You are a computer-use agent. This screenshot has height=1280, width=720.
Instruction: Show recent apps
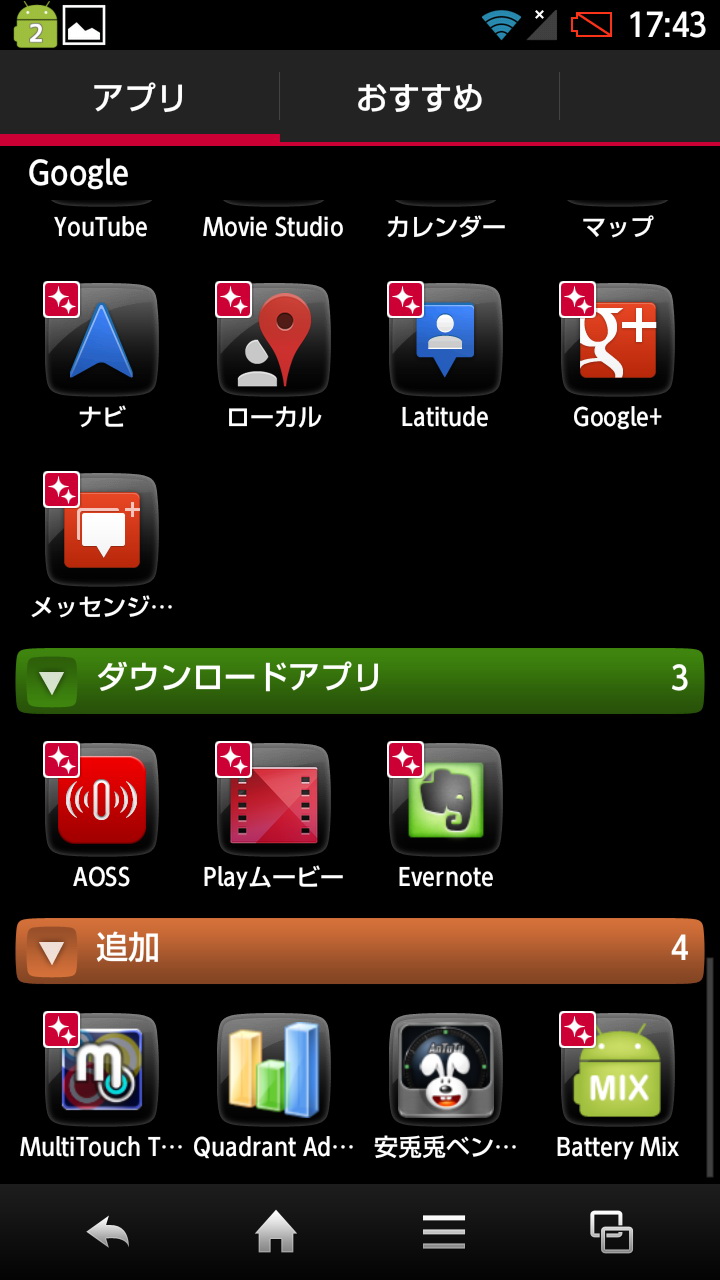[612, 1232]
